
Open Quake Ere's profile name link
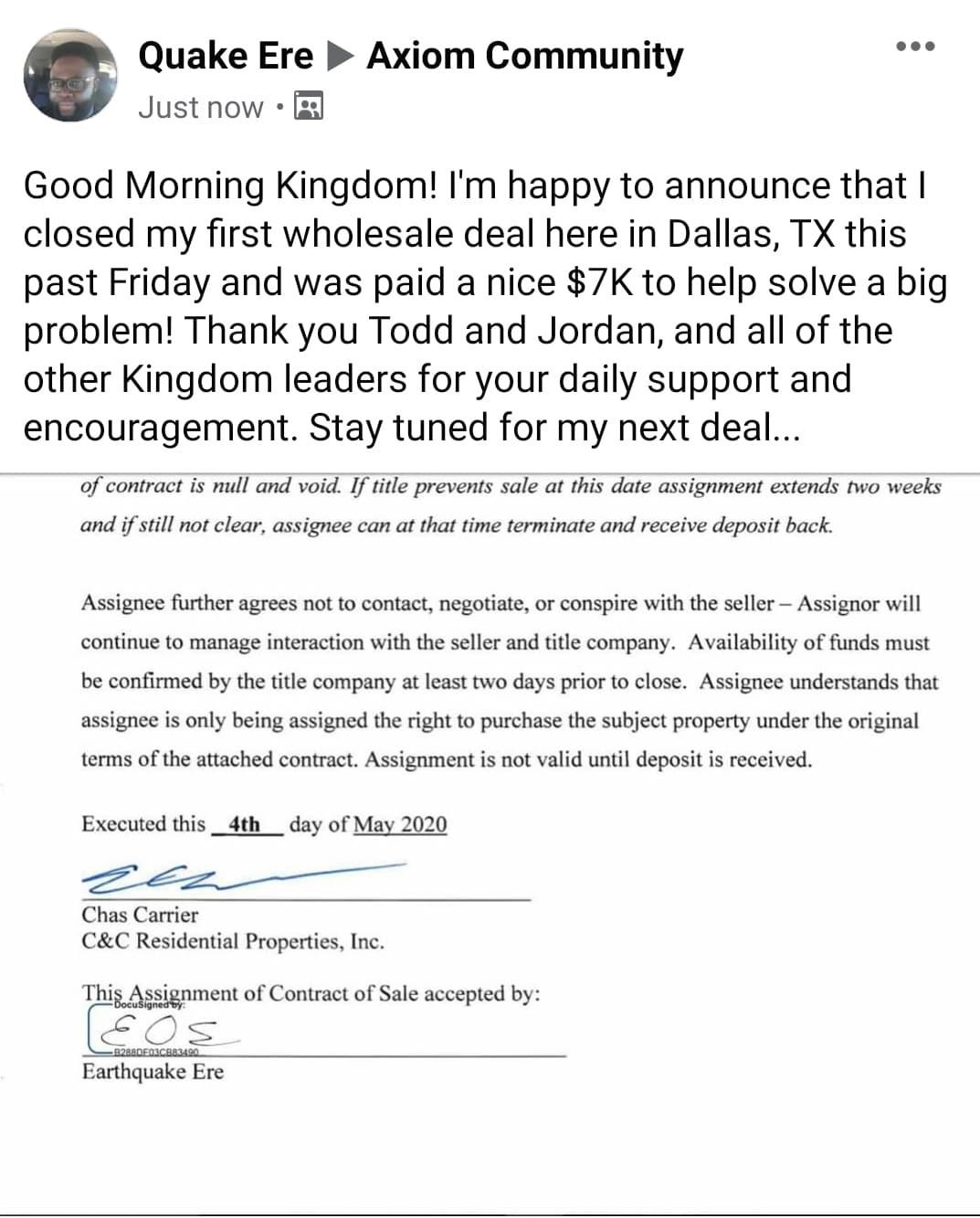(x=225, y=56)
